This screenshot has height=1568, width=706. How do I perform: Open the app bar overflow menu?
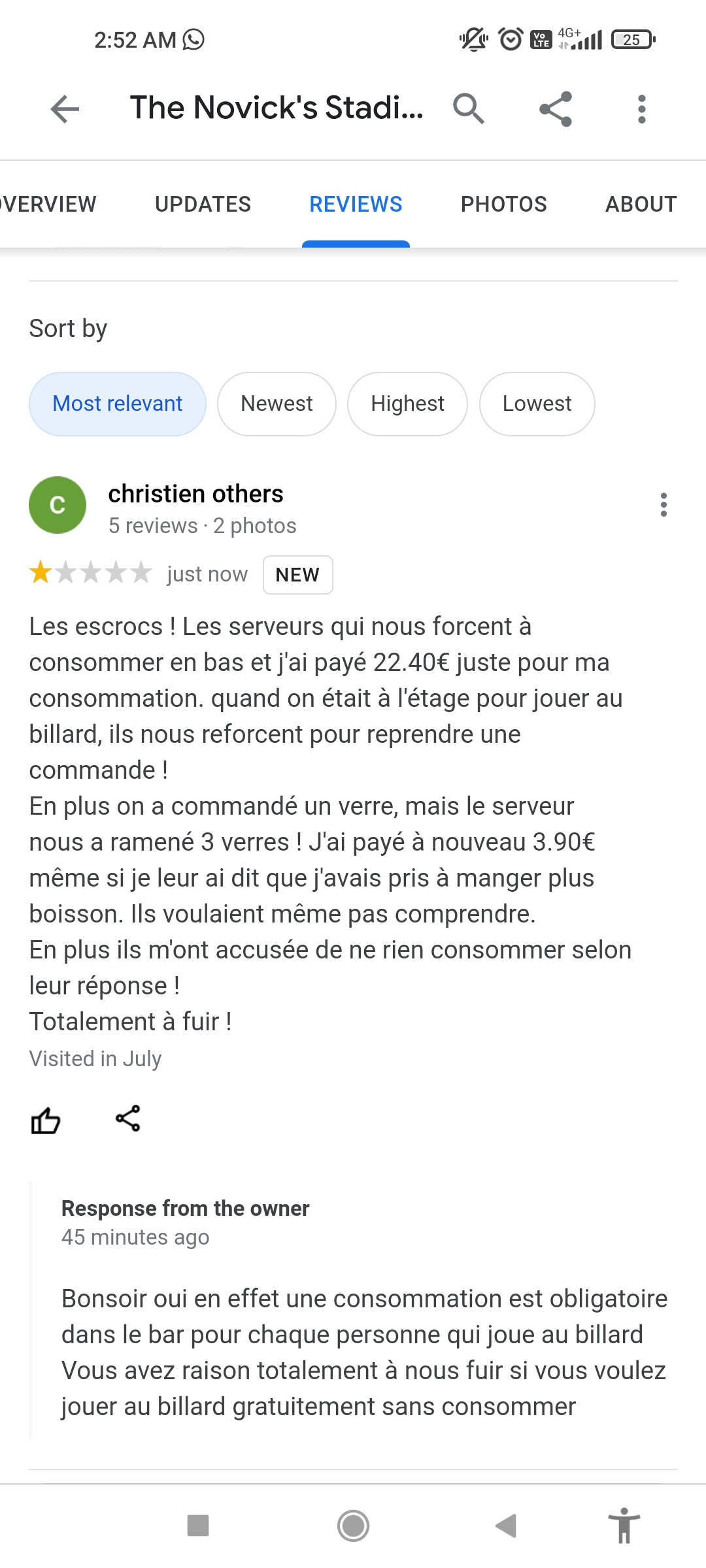point(641,108)
